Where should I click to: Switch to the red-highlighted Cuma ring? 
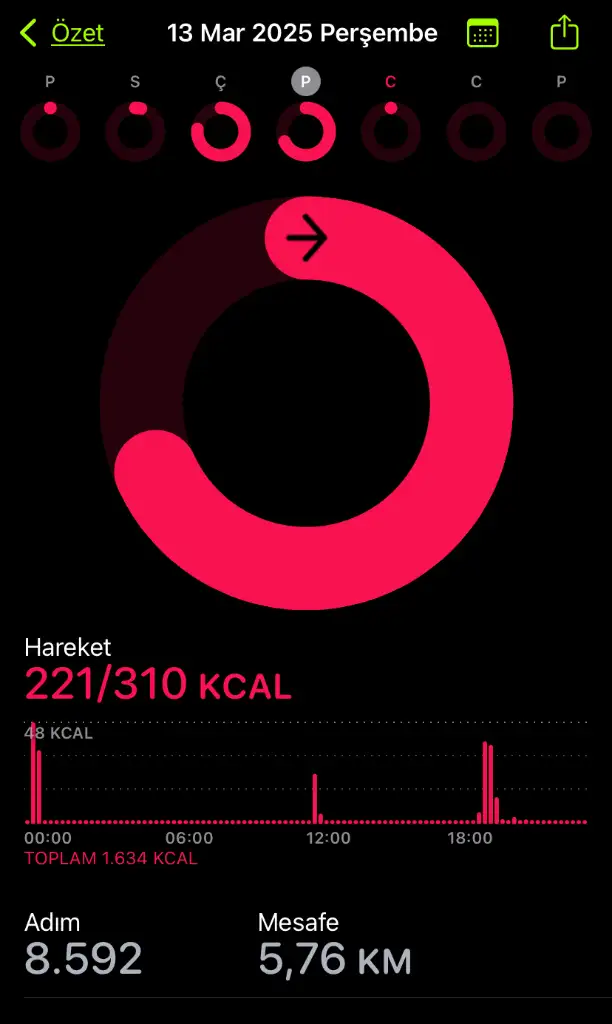point(391,131)
